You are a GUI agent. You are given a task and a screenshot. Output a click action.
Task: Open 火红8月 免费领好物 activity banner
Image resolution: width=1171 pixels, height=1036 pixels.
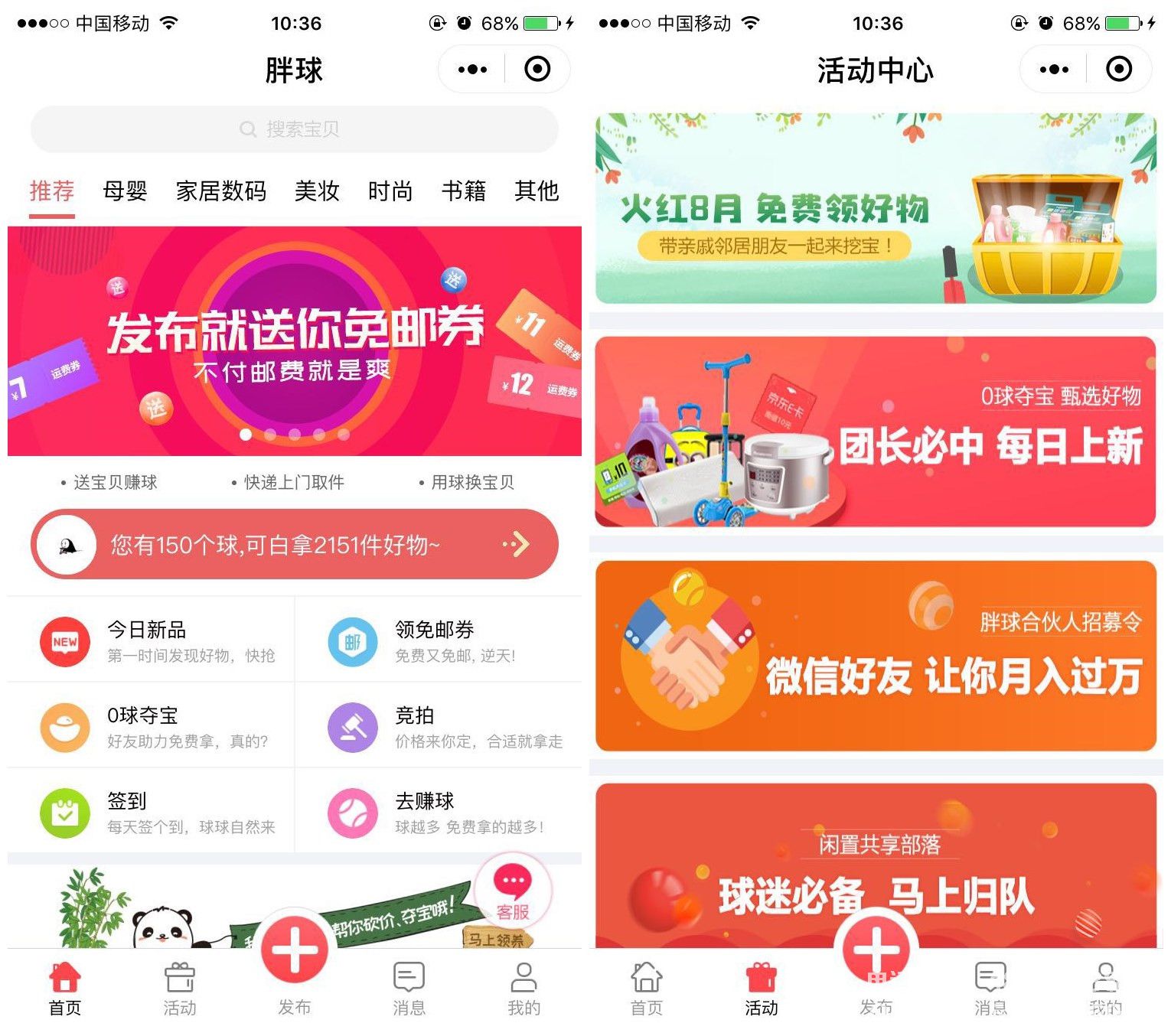coord(876,208)
